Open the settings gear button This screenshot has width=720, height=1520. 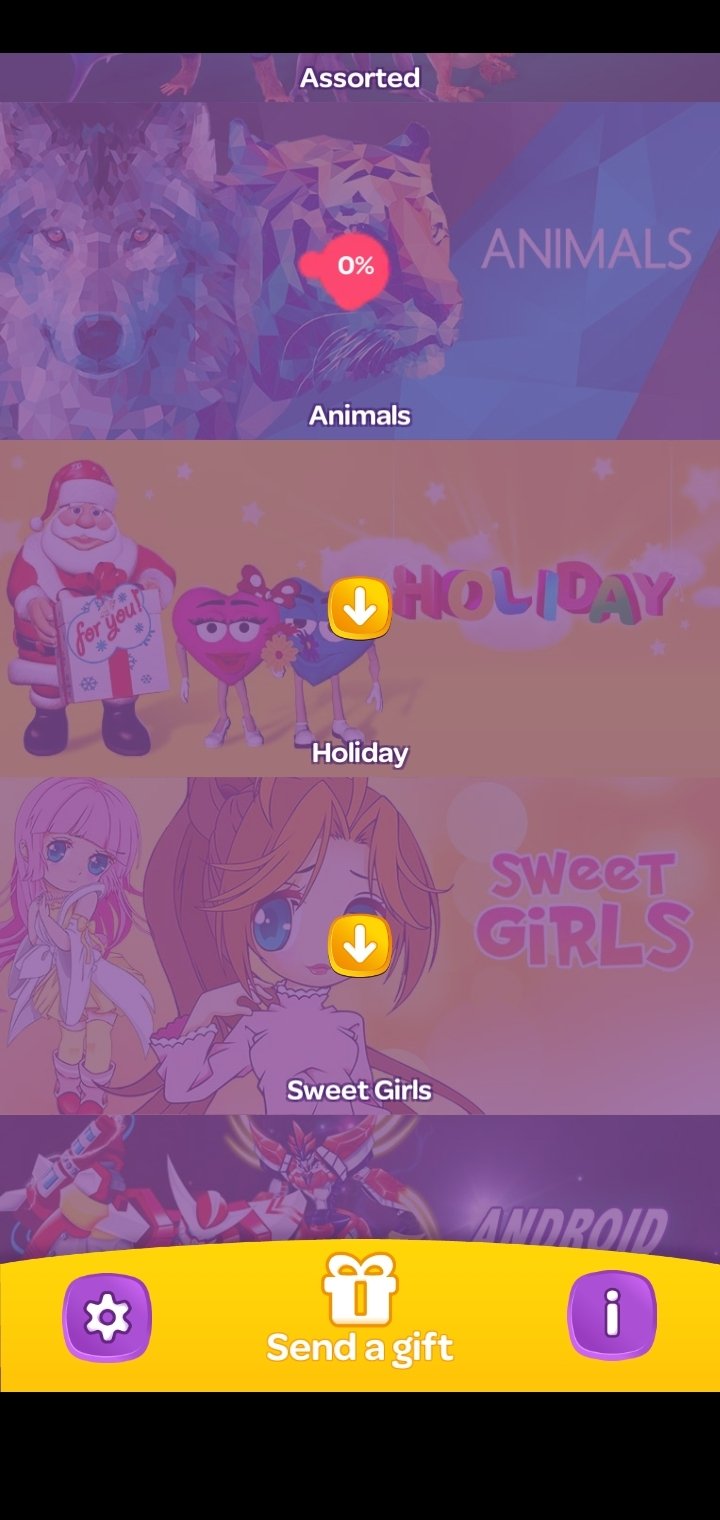tap(107, 1317)
